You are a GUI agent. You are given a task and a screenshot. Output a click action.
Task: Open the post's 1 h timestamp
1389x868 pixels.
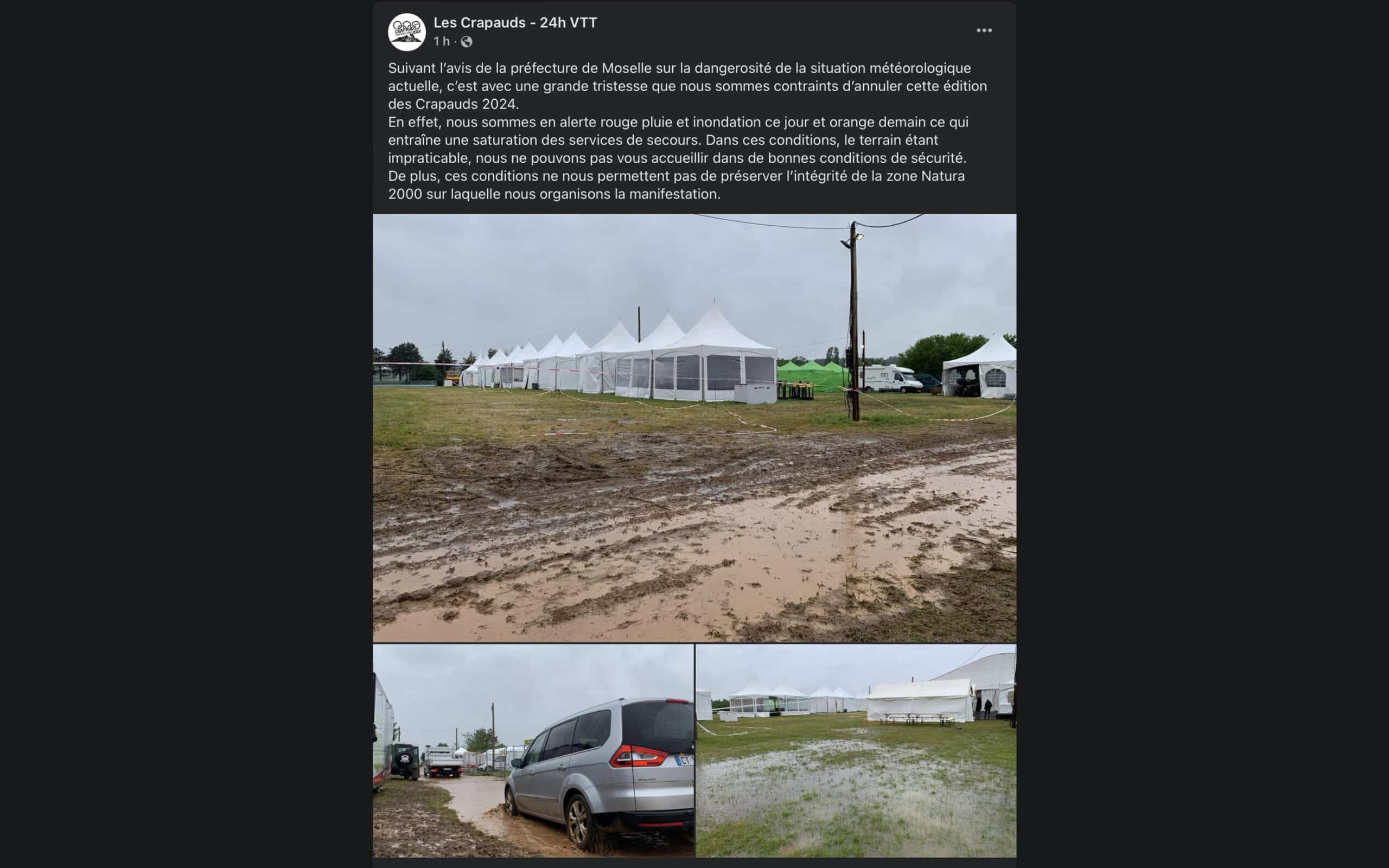pyautogui.click(x=441, y=41)
